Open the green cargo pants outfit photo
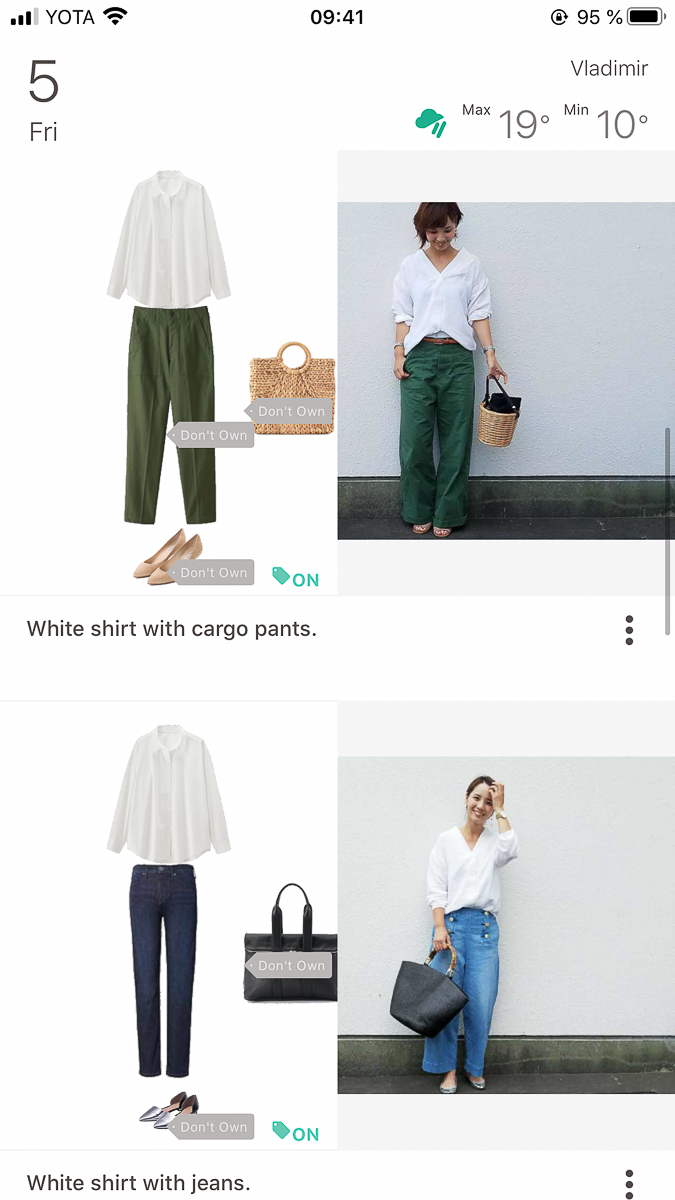Screen dimensions: 675x1200 (x=506, y=370)
